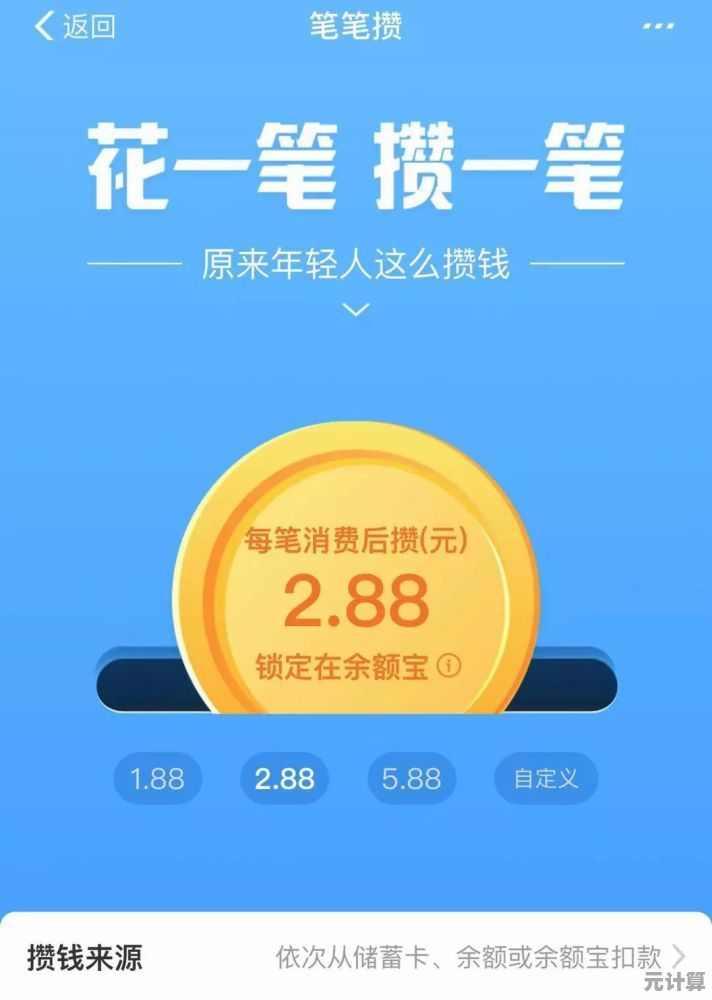Pick the 5.88 amount chip
This screenshot has height=1000, width=712.
412,779
